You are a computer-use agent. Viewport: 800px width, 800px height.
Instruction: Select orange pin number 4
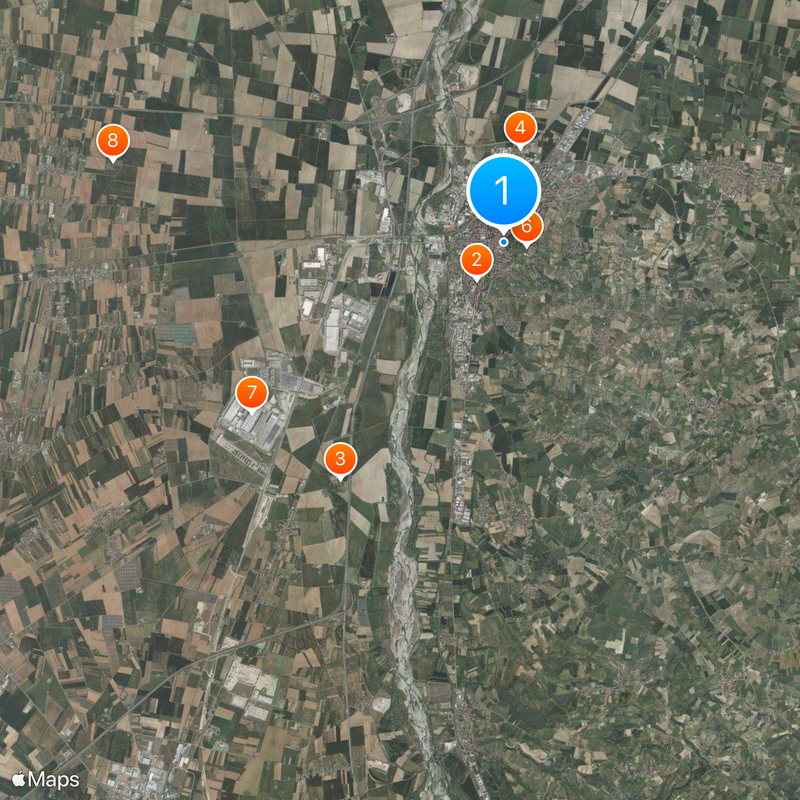pos(520,128)
